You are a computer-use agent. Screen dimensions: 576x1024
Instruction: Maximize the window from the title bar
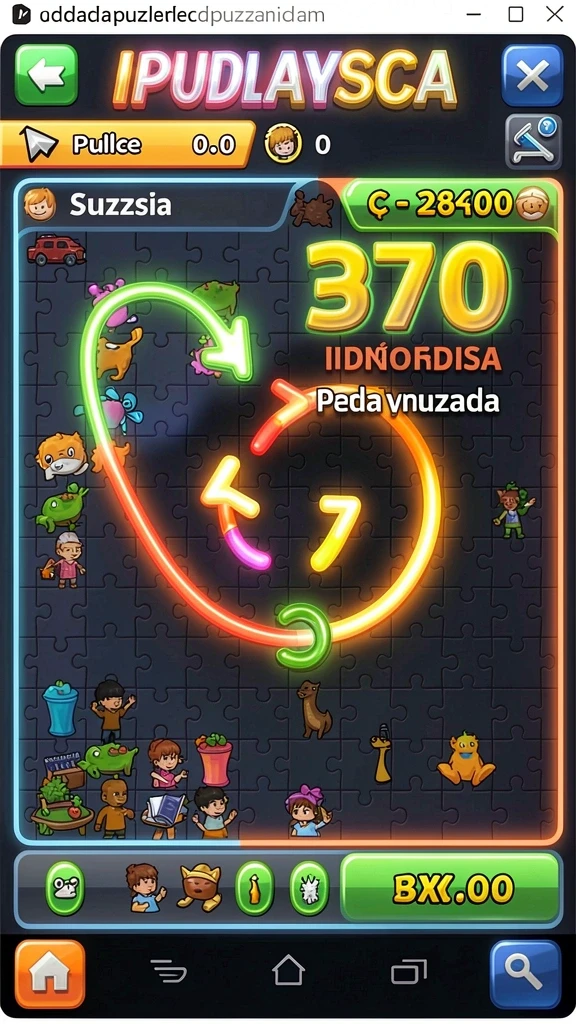click(515, 14)
